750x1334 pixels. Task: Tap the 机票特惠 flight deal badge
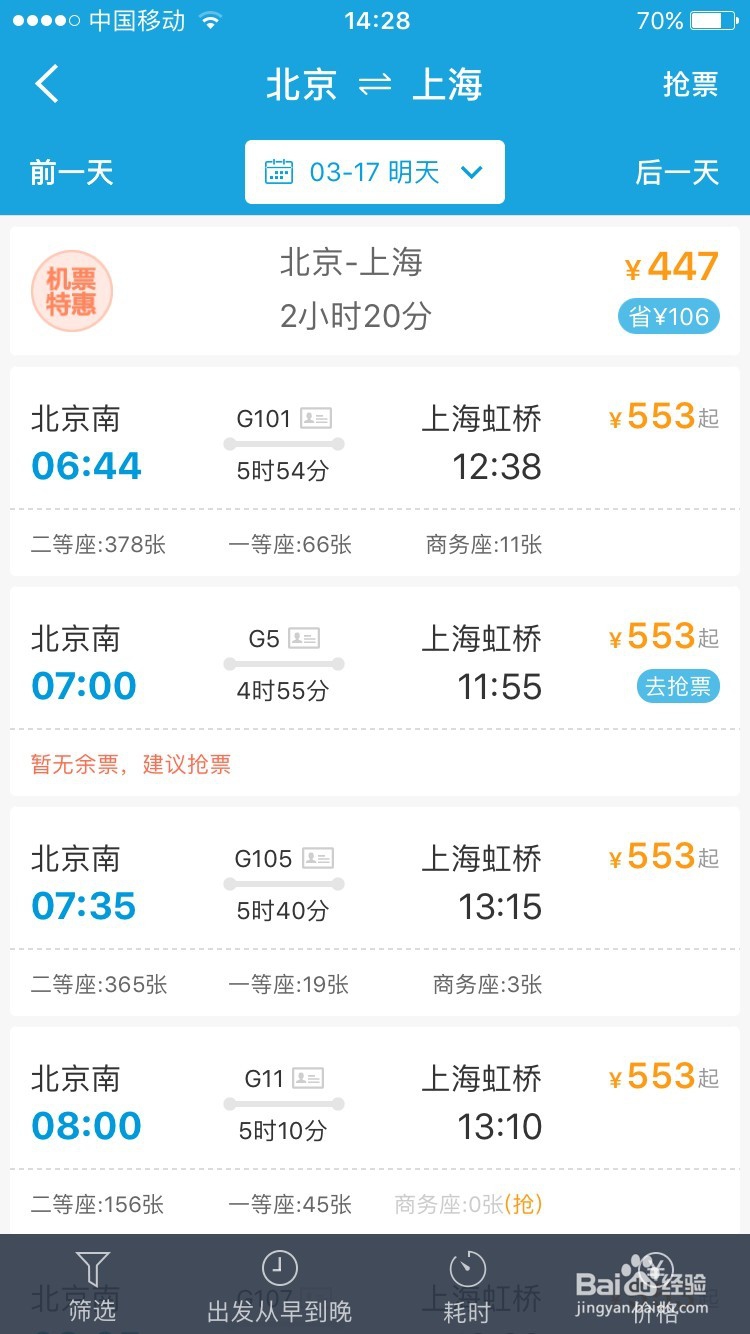(x=72, y=290)
